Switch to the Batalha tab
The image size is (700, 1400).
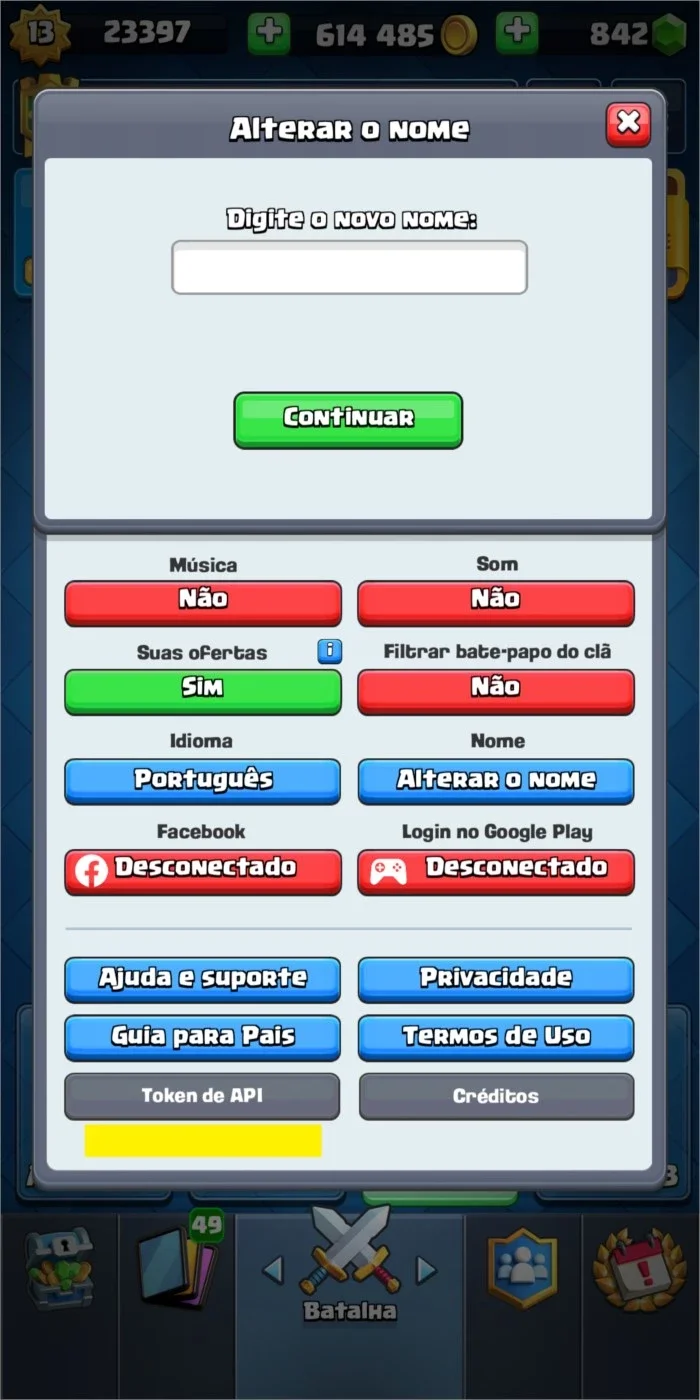pos(350,1265)
